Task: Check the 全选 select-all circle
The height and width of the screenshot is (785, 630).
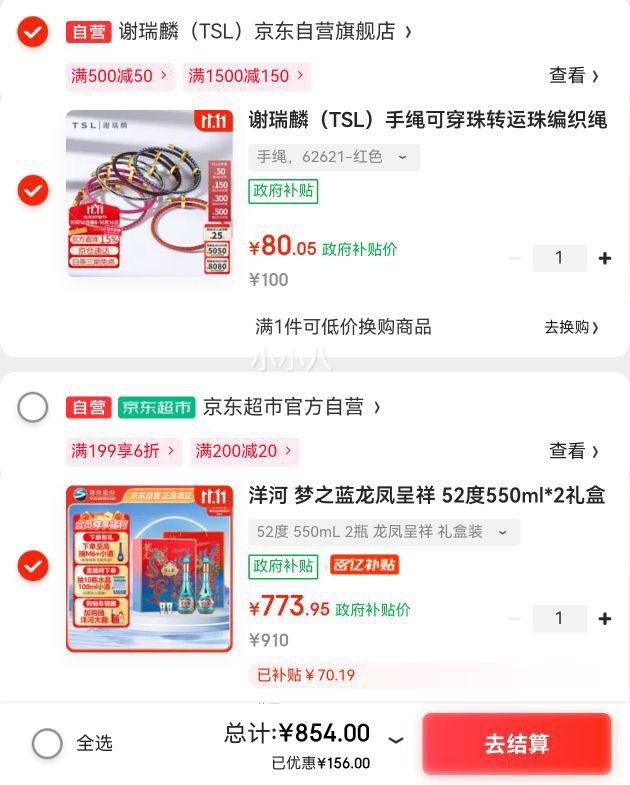Action: [47, 743]
